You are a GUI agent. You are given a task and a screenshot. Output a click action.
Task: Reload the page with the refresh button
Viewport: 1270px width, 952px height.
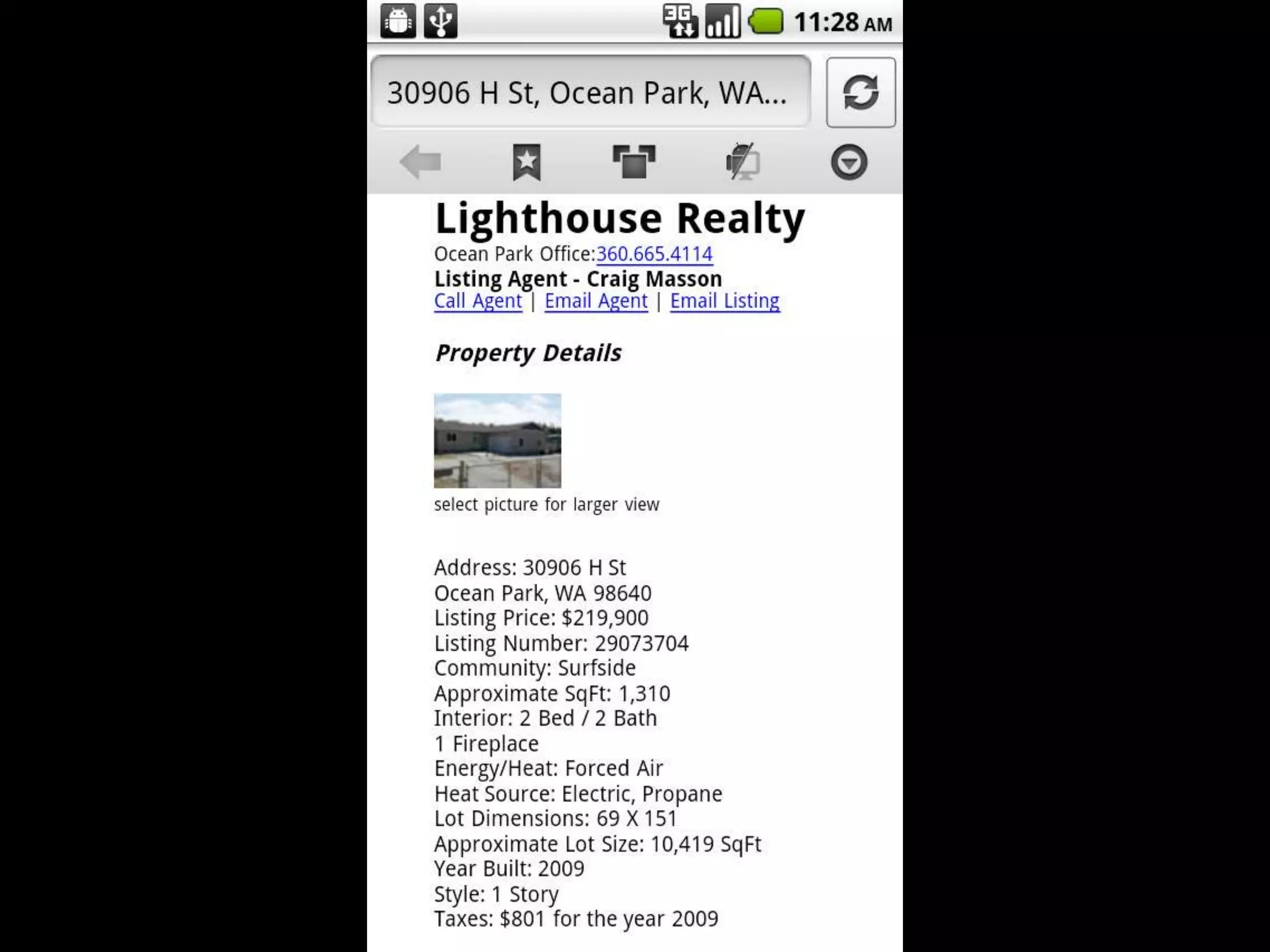click(x=860, y=93)
